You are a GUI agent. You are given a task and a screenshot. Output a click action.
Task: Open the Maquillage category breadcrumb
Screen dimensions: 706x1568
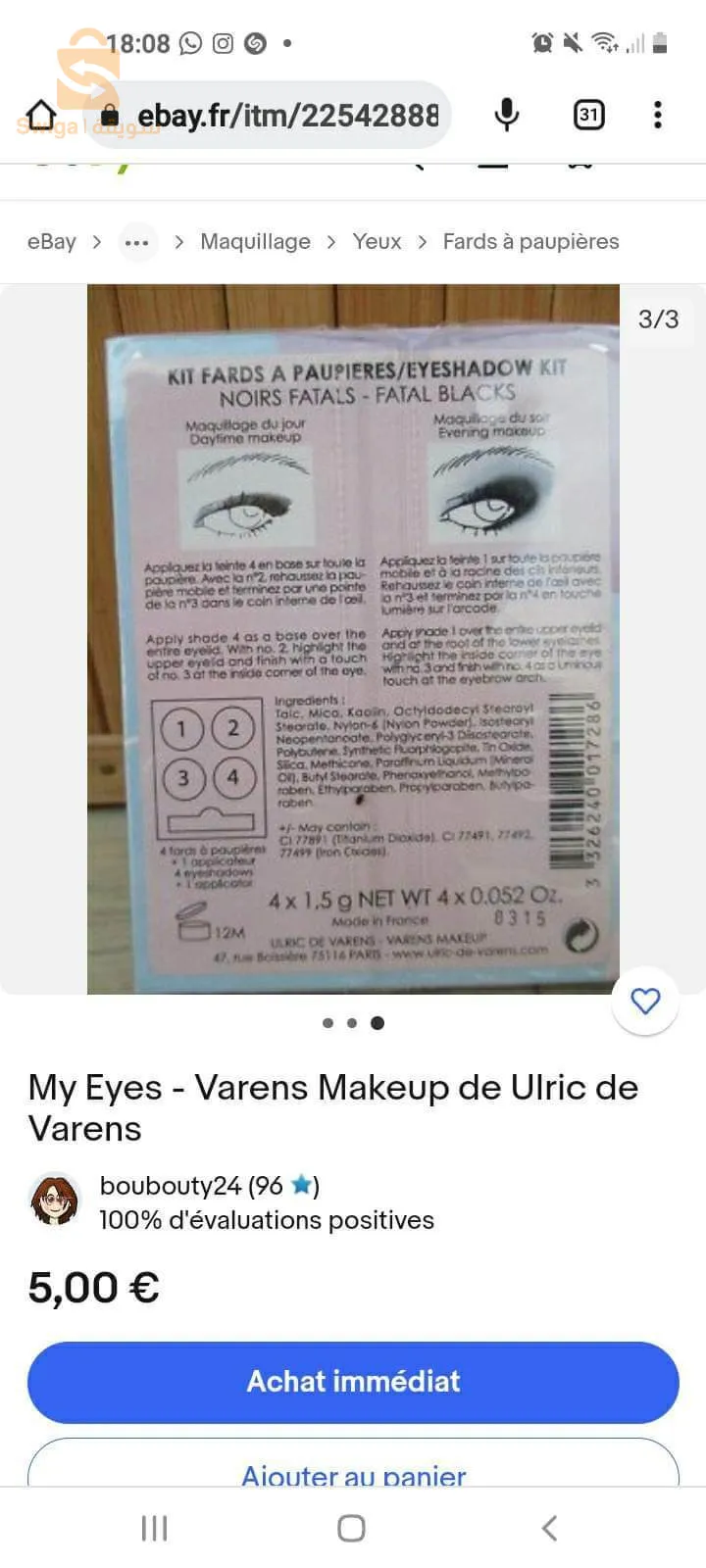pyautogui.click(x=255, y=242)
